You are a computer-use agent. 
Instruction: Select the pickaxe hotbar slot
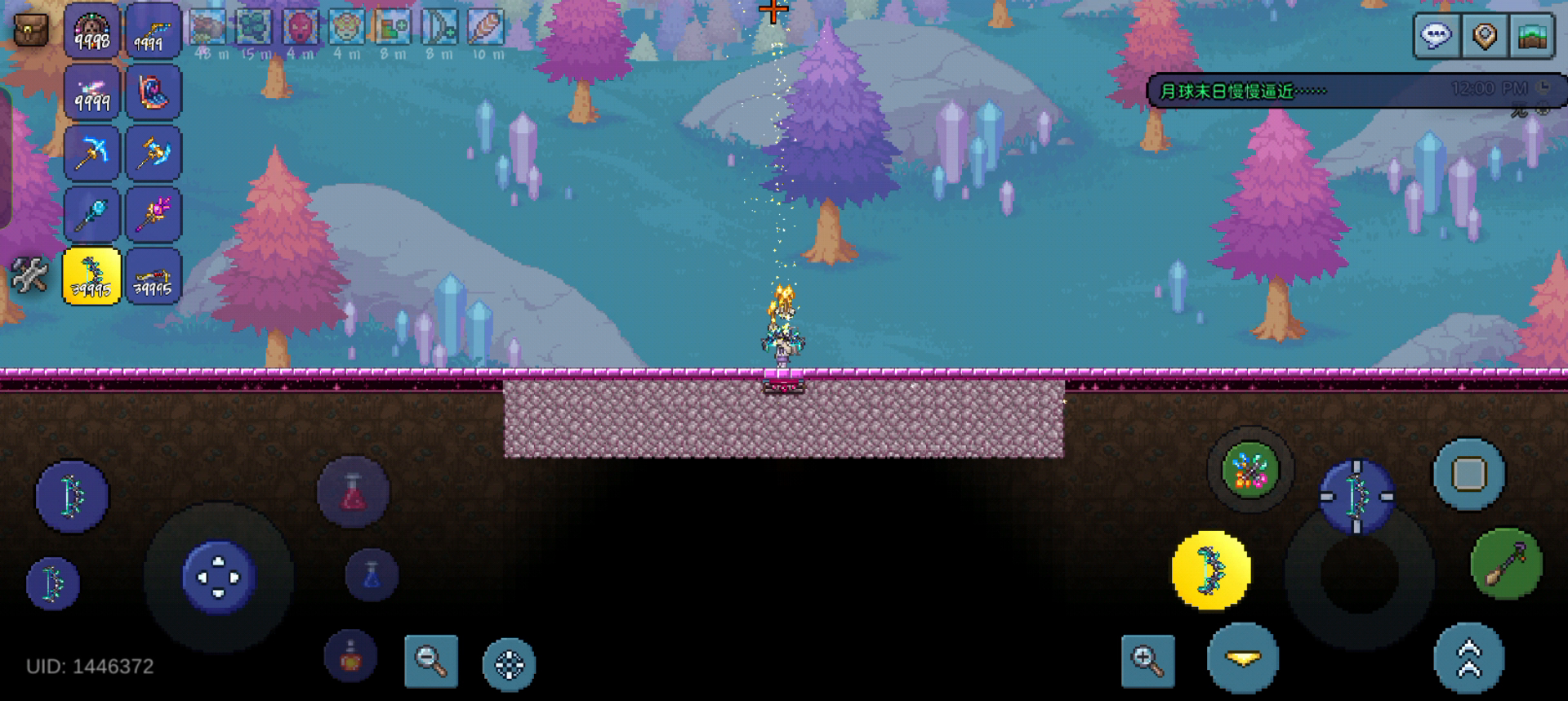[x=91, y=153]
